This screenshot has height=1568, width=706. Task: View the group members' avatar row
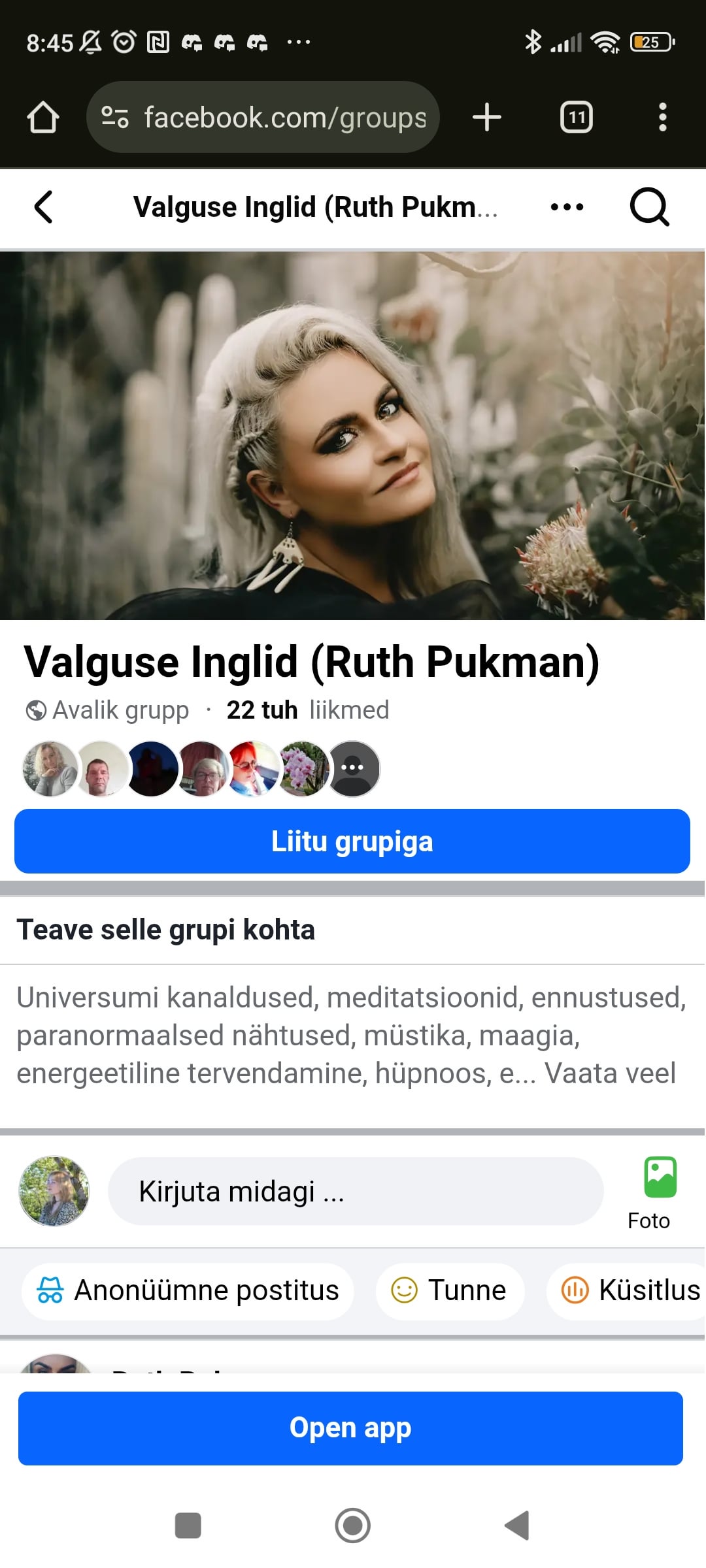pyautogui.click(x=201, y=769)
